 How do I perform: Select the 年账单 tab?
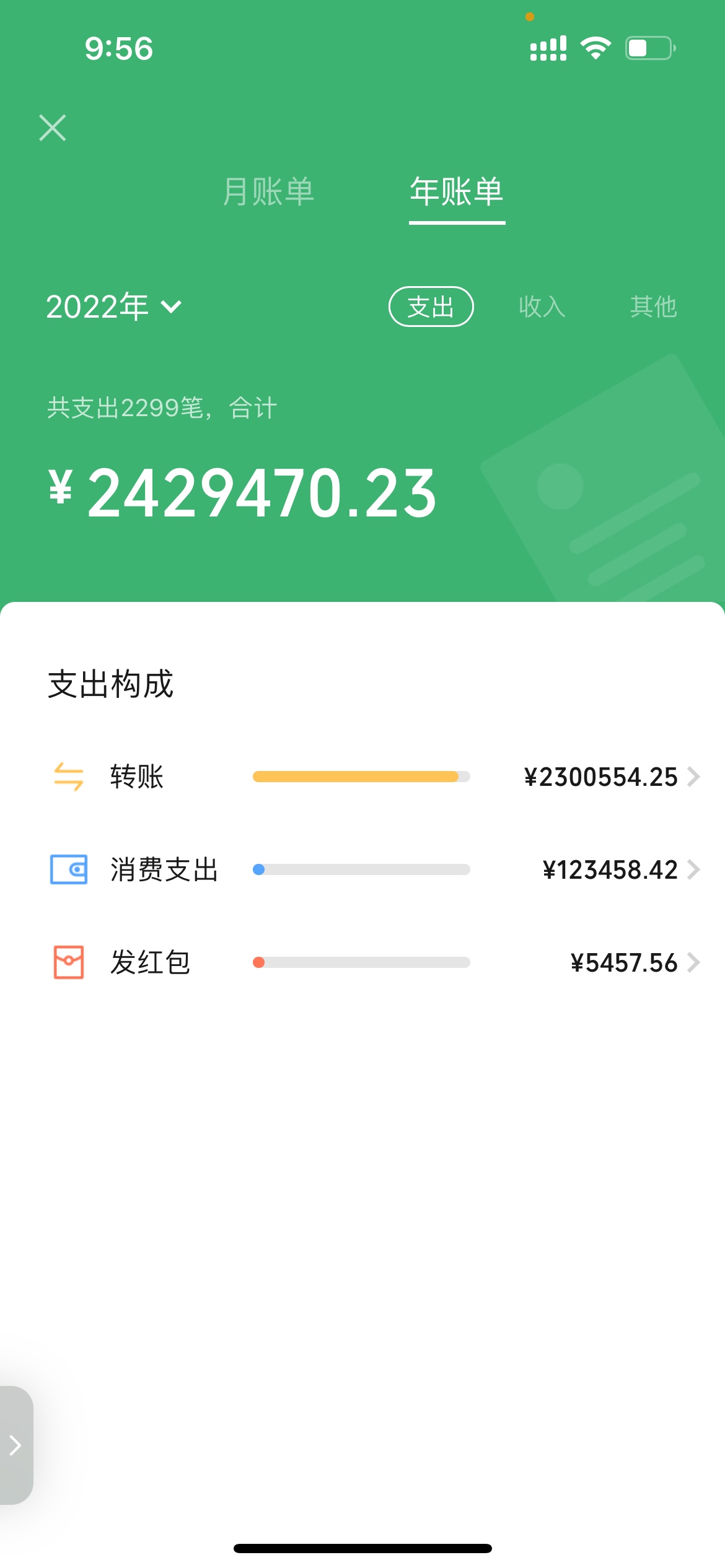[457, 191]
